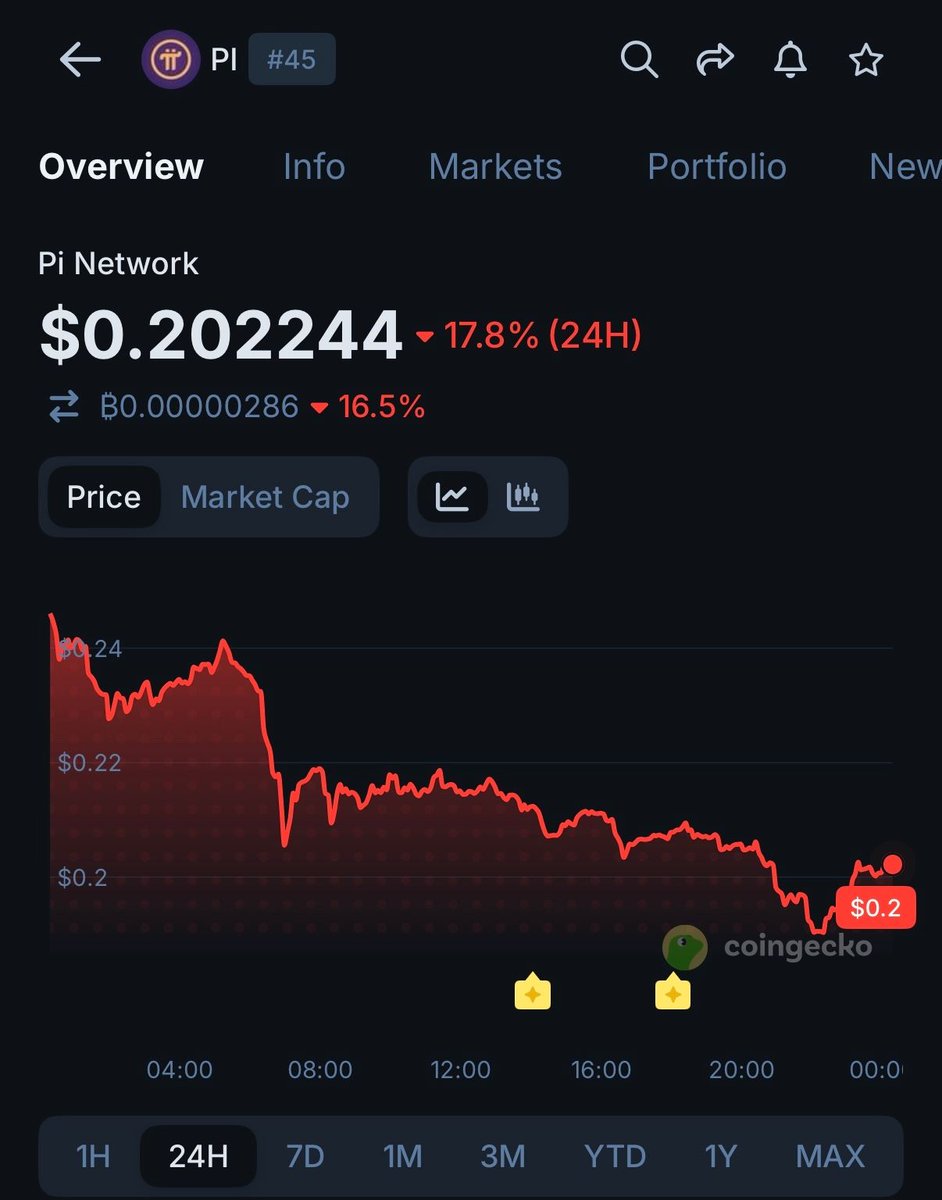Show the 1M price chart
The height and width of the screenshot is (1200, 942).
click(x=403, y=1157)
